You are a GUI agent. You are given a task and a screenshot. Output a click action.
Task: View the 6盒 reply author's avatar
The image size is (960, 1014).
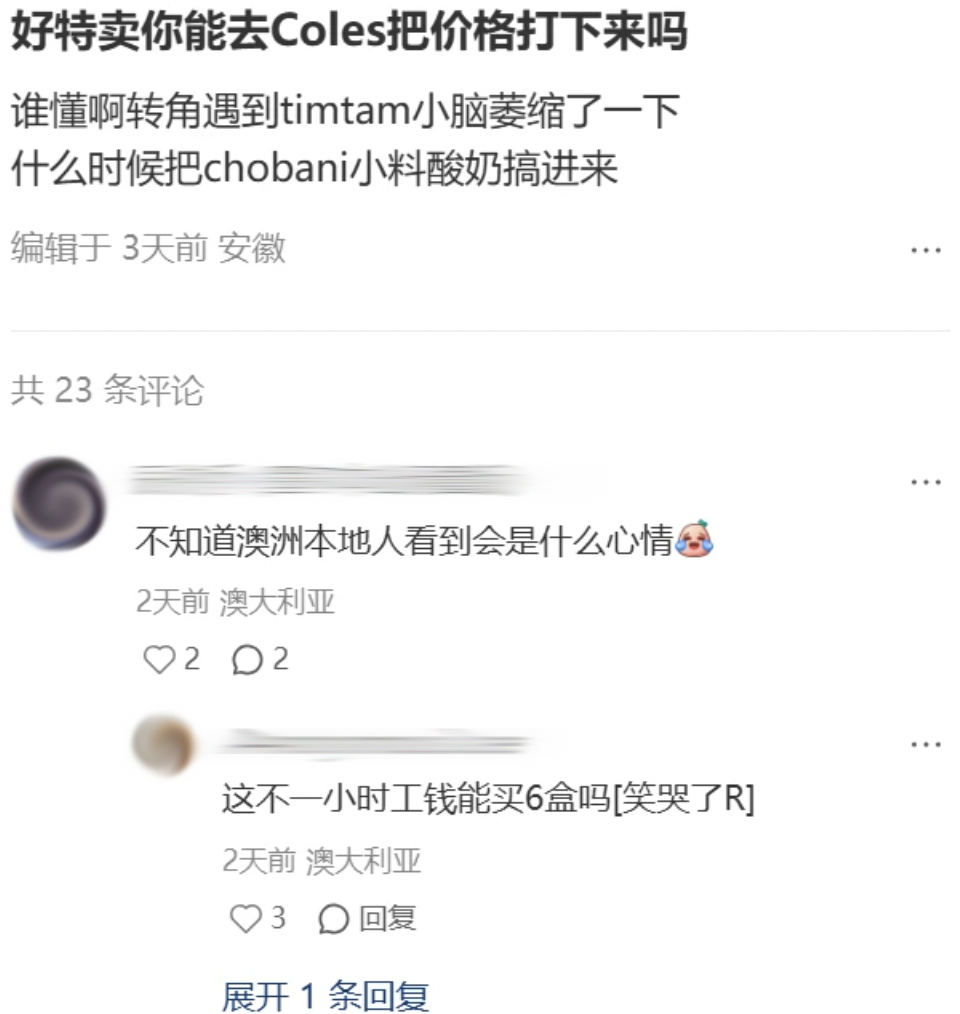(x=164, y=745)
